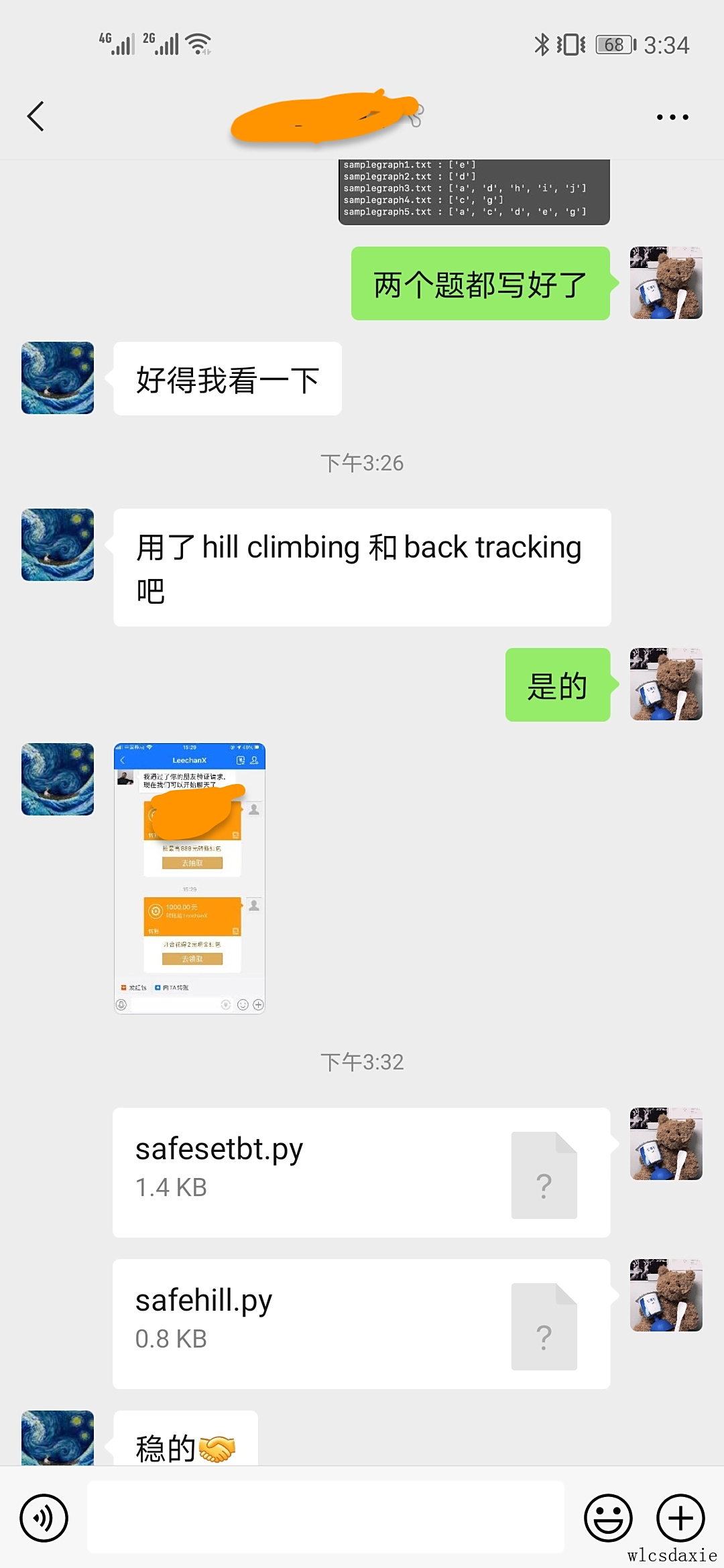
Task: Open the starry night avatar beside 好得我看一下
Action: 58,378
